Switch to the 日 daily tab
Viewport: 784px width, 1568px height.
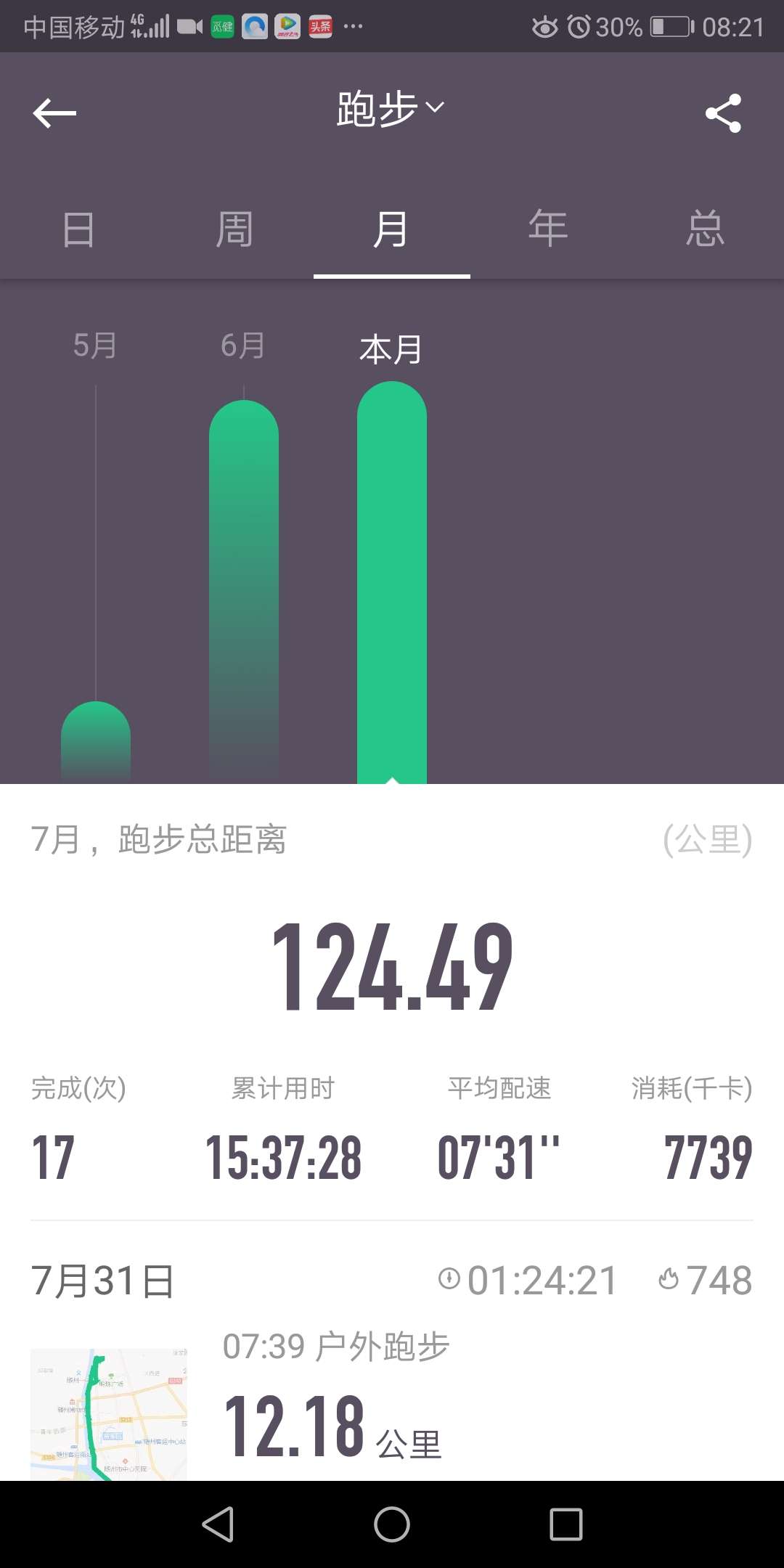pos(78,227)
